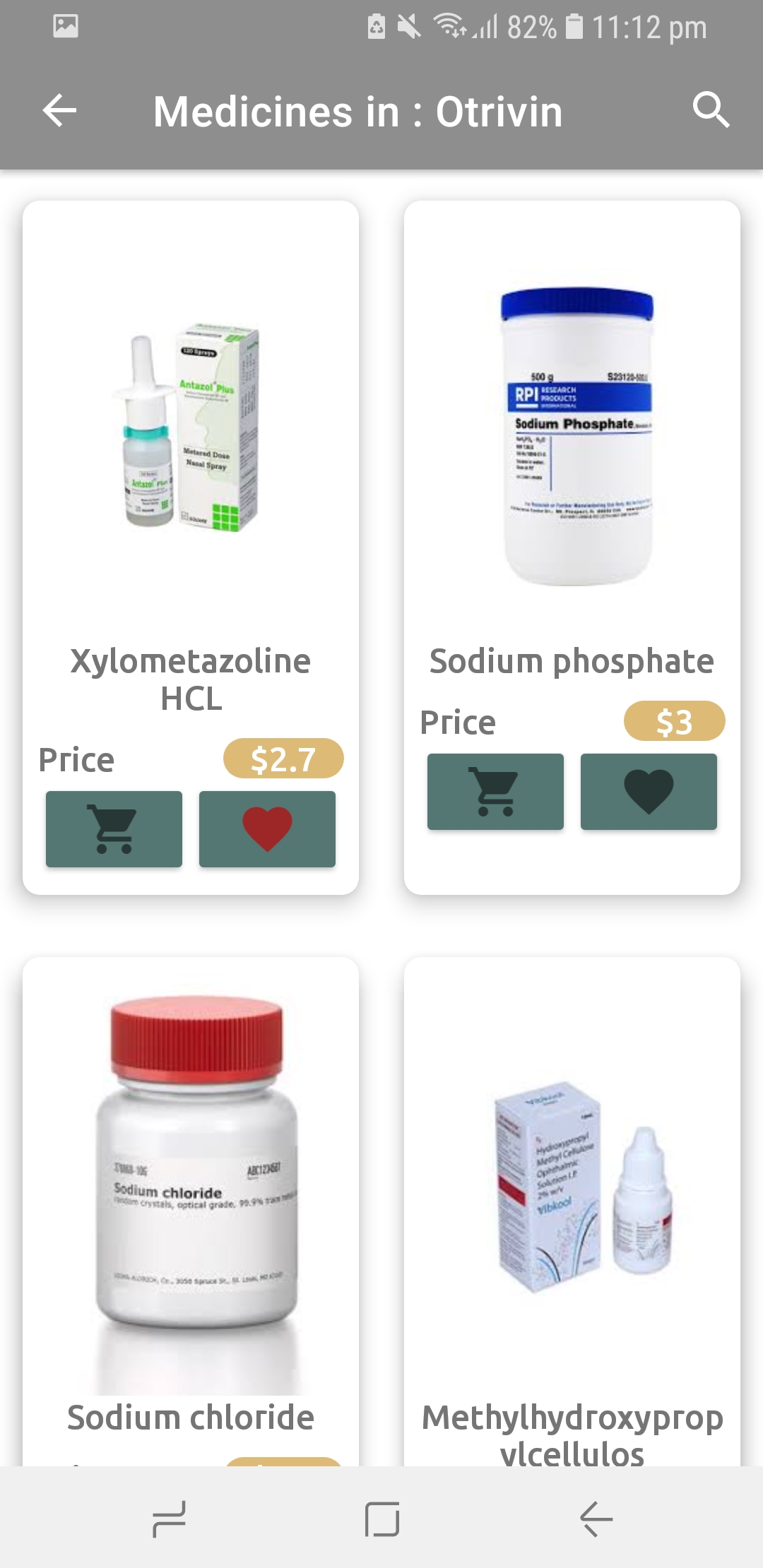Screen dimensions: 763x1568
Task: Open the Xylometazoline HCL product card
Action: coord(191,438)
